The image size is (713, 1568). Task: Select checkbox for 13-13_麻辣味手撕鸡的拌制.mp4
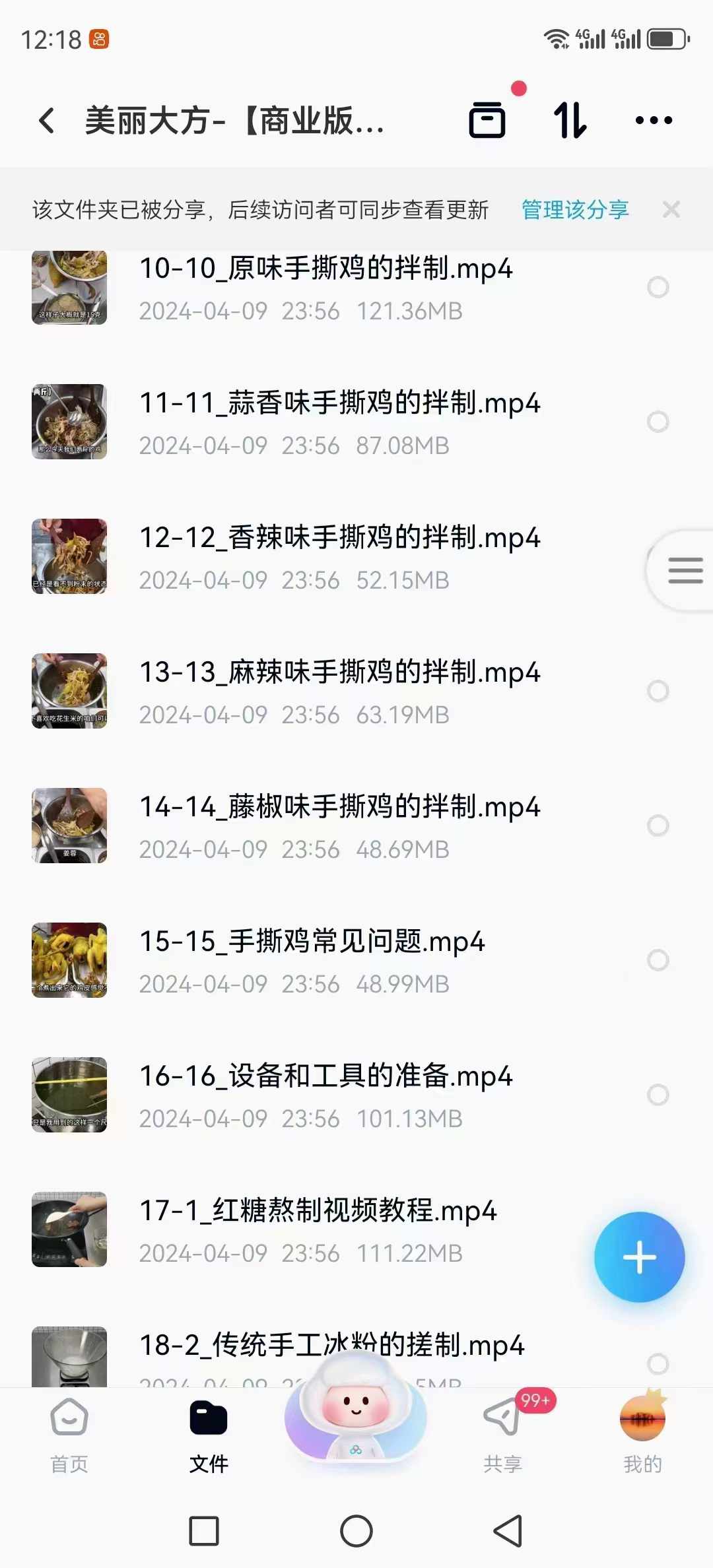(658, 690)
